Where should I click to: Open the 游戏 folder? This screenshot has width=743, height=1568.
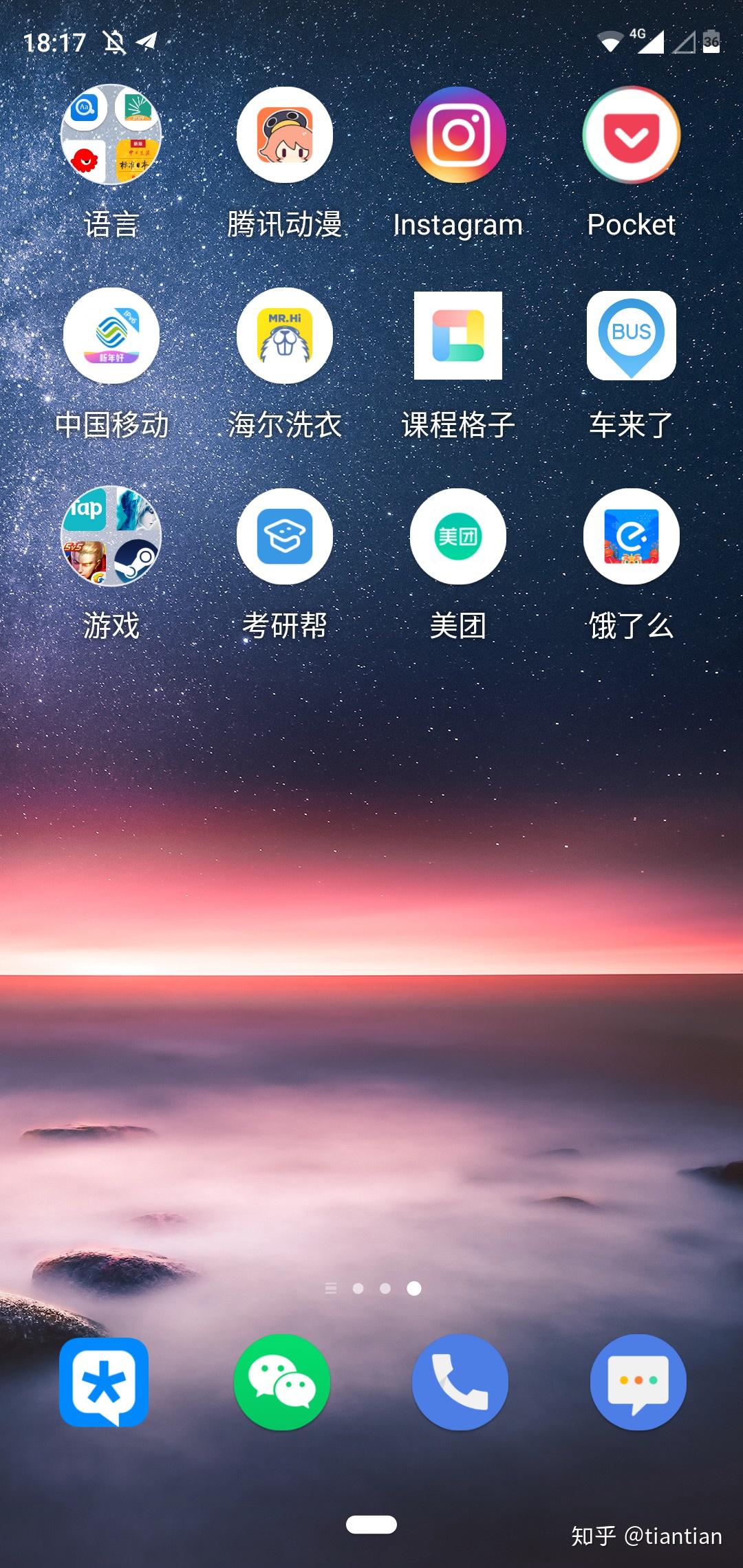click(111, 536)
